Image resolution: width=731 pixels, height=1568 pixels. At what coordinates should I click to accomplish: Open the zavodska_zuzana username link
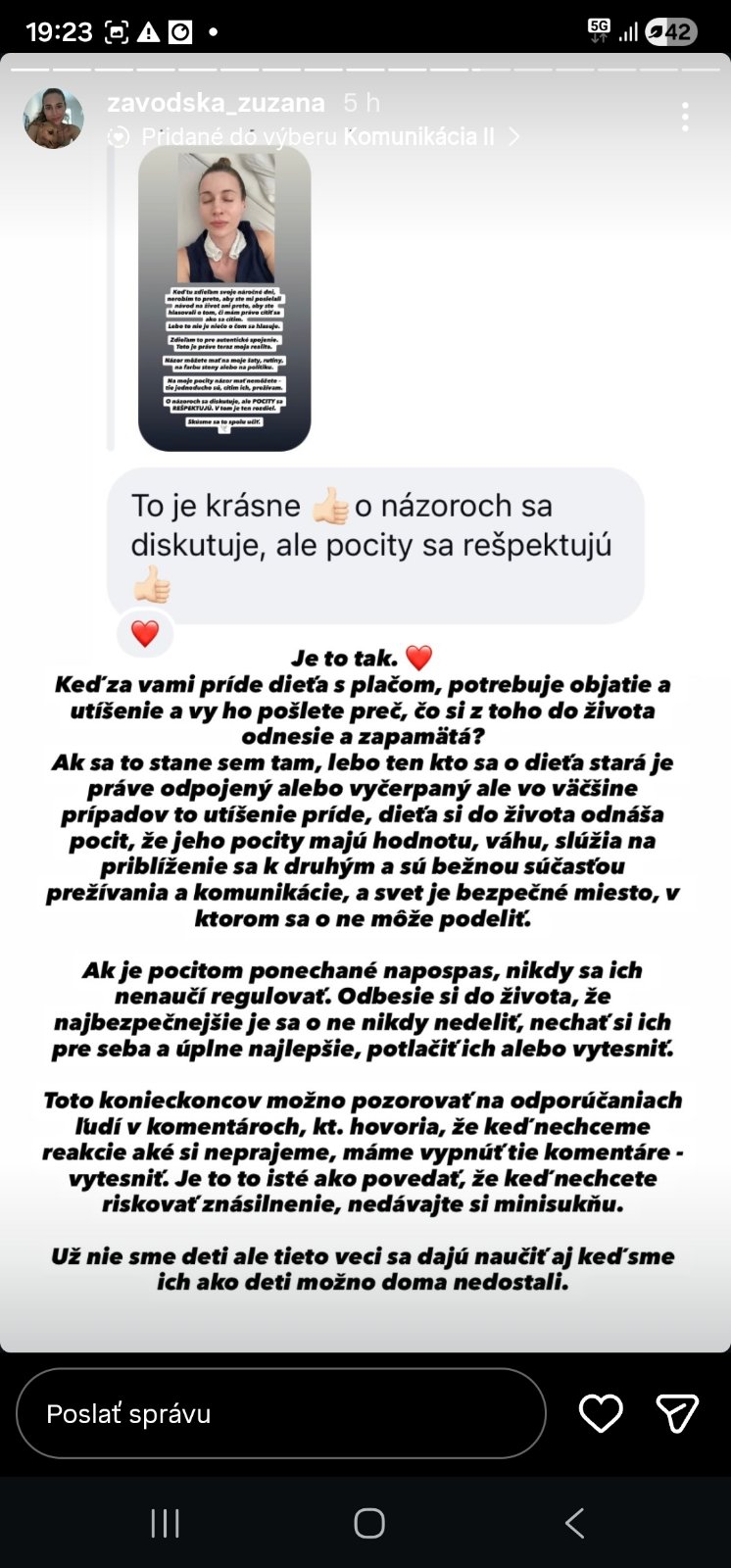(x=216, y=103)
